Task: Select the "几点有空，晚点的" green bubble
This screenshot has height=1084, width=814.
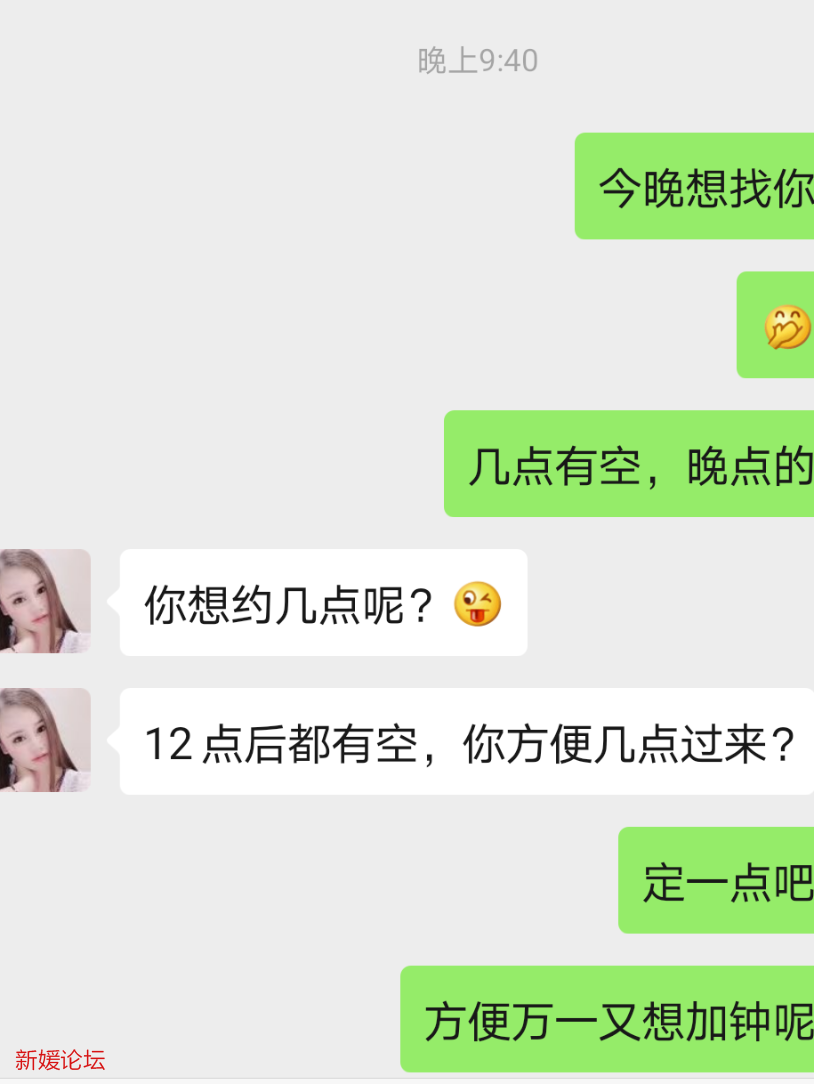Action: [x=628, y=465]
